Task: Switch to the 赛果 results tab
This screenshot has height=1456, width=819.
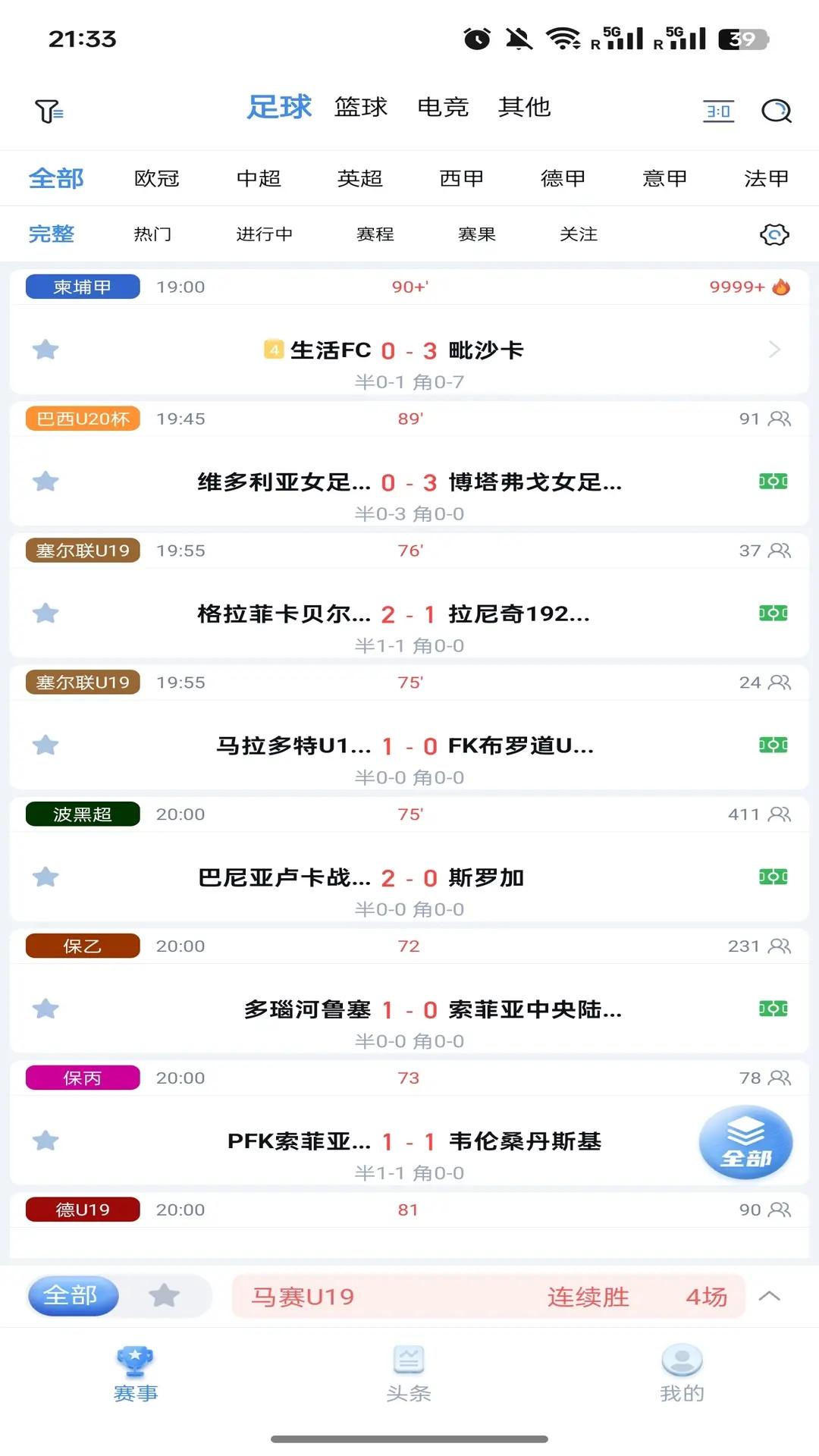Action: [478, 234]
